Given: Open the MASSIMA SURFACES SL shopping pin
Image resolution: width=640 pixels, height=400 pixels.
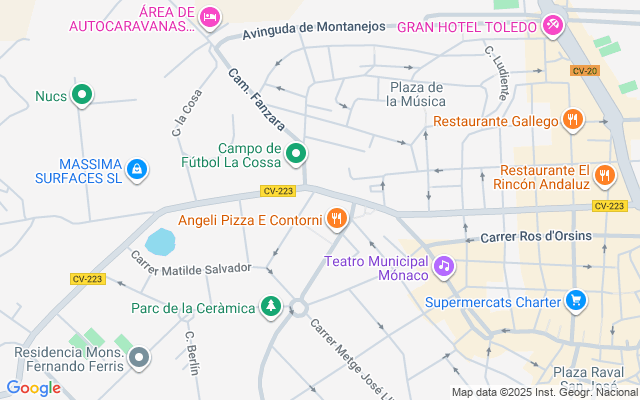Looking at the screenshot, I should tap(137, 169).
